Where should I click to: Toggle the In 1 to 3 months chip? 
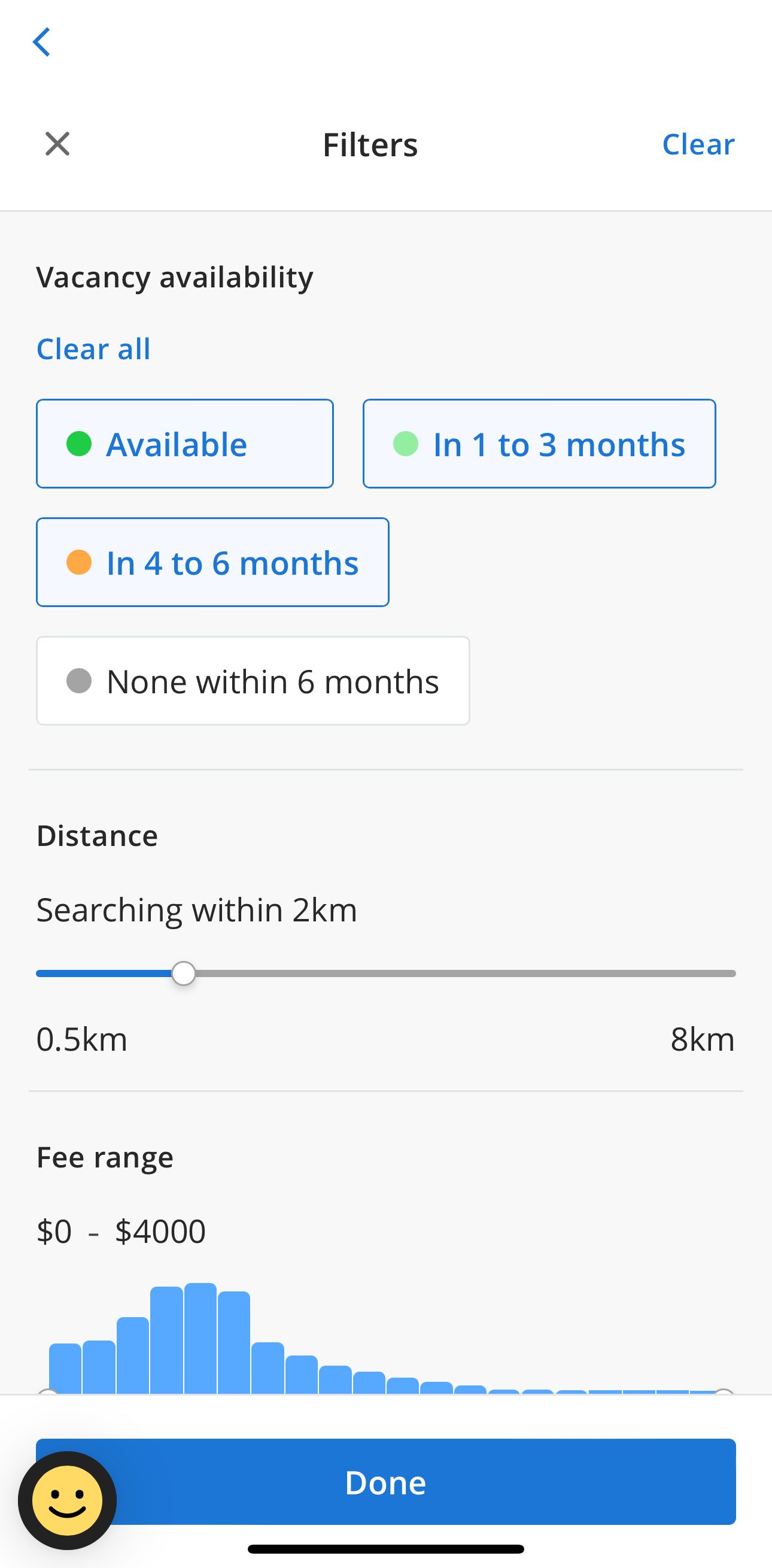point(539,444)
